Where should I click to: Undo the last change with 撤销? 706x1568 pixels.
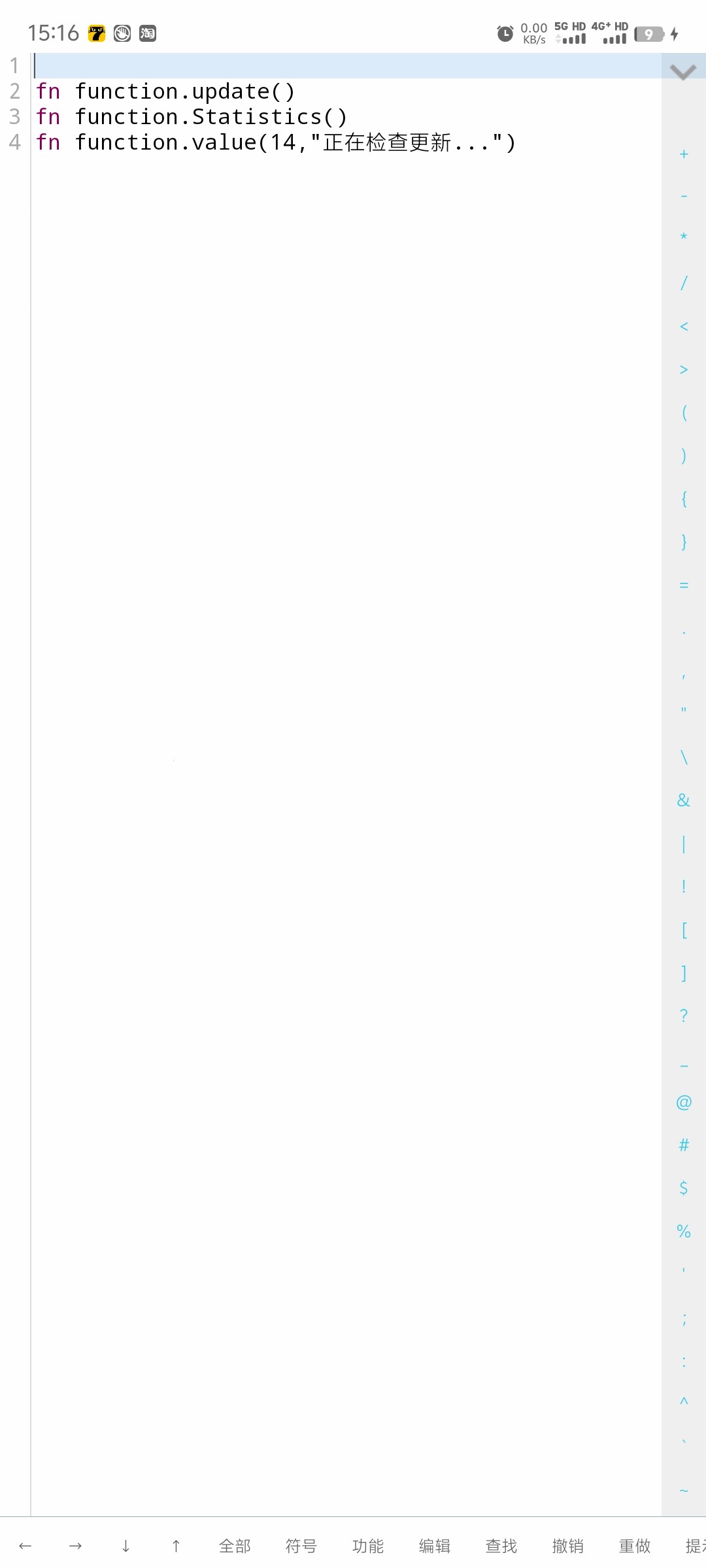coord(568,1546)
